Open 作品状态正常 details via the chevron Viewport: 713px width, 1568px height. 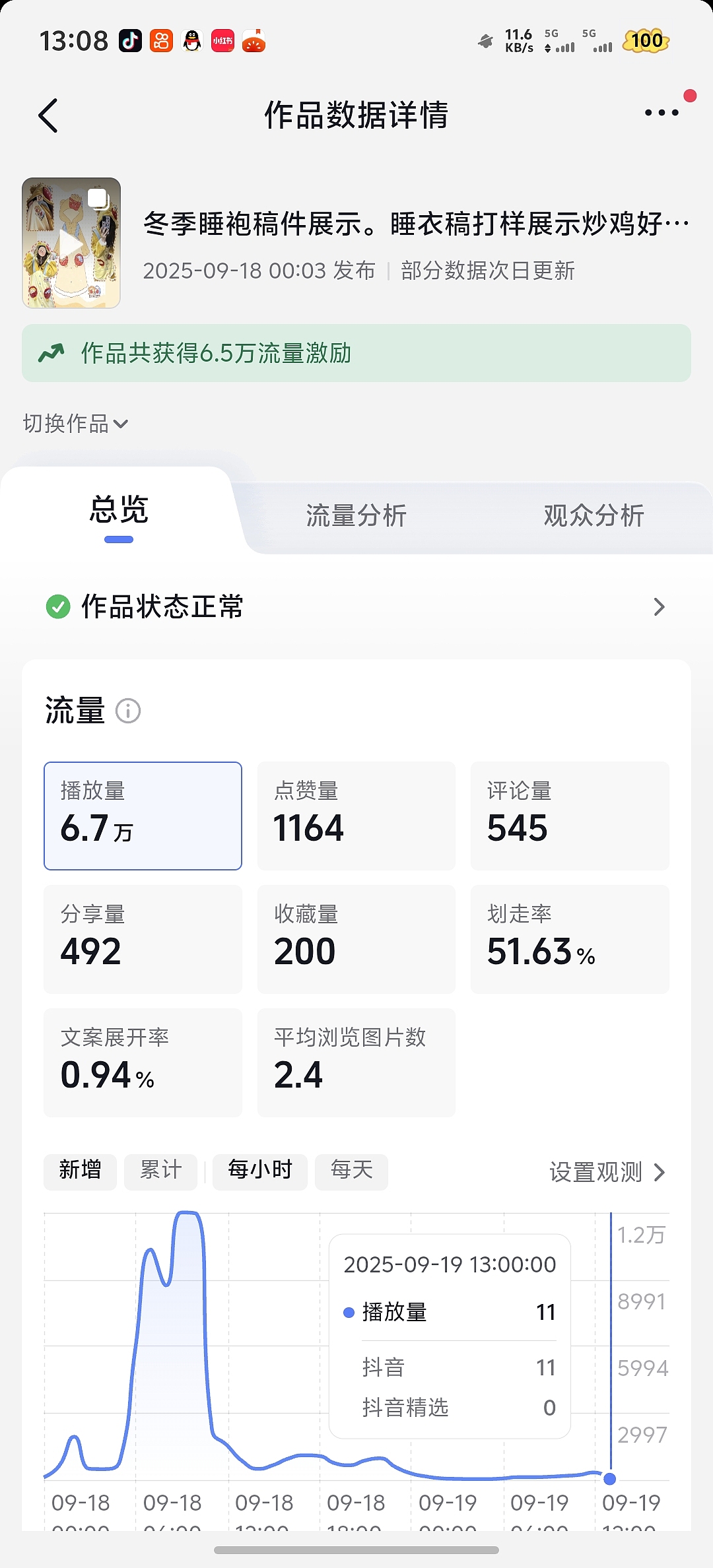click(658, 606)
